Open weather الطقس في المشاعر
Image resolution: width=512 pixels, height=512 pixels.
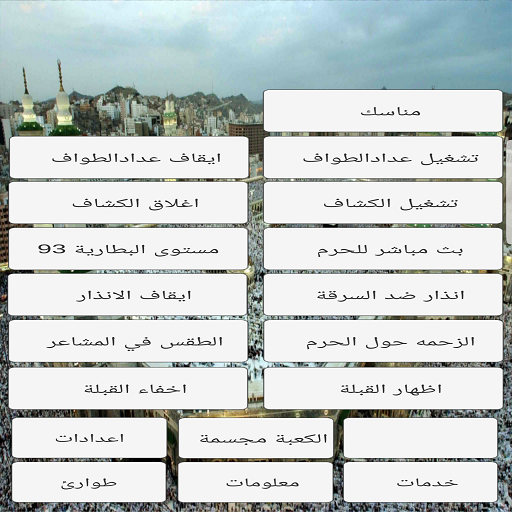click(128, 341)
